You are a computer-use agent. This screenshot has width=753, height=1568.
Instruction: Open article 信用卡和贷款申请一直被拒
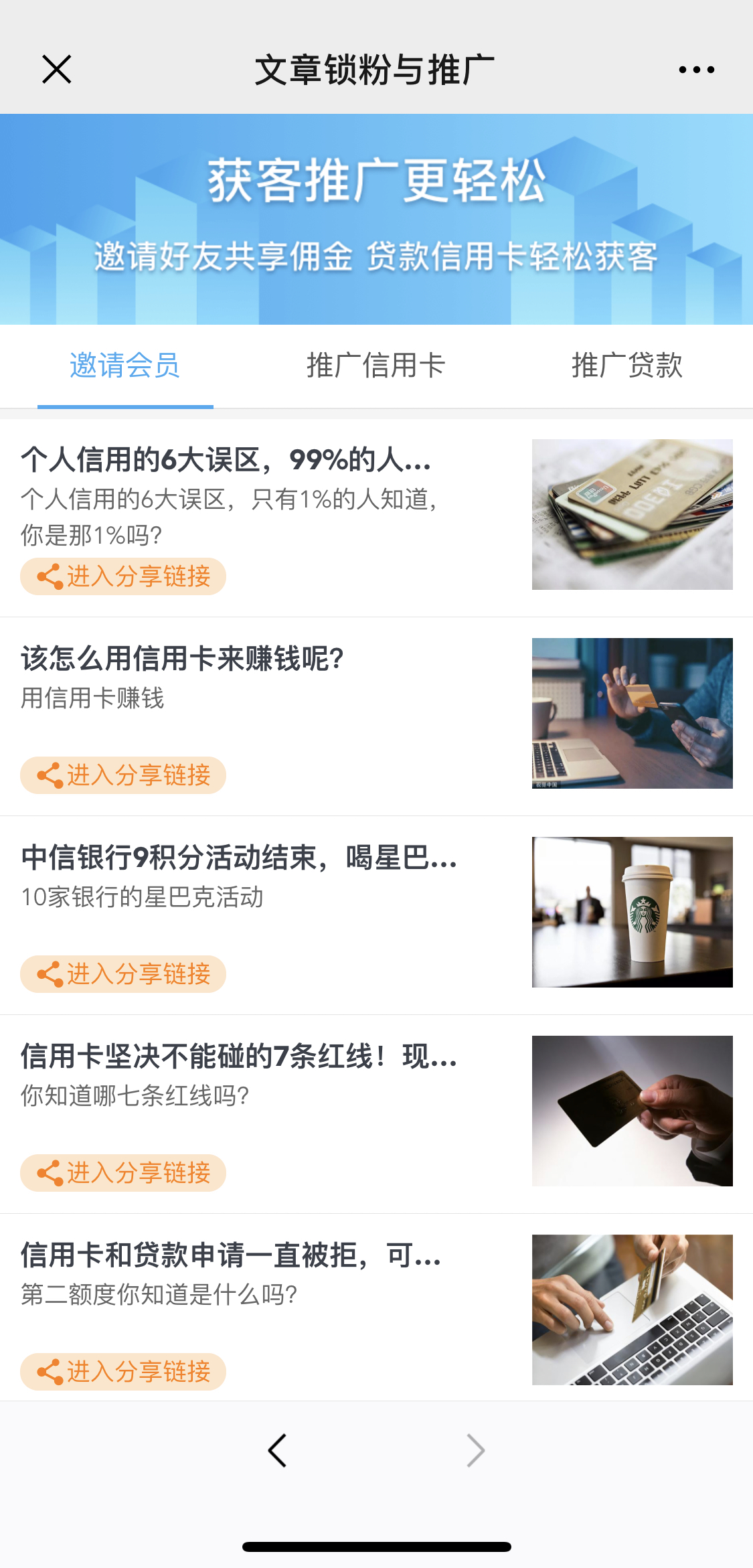[x=230, y=1255]
